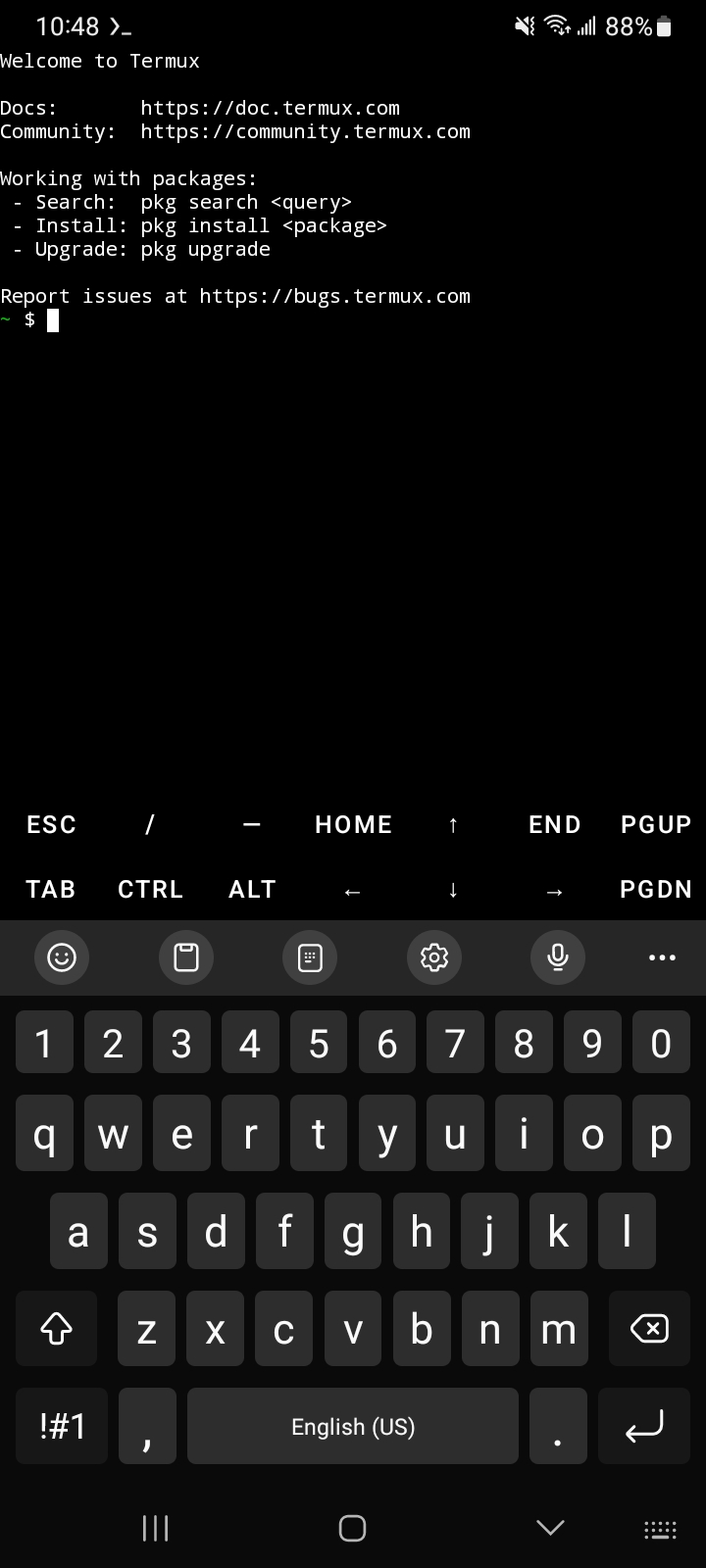706x1568 pixels.
Task: Open the keyboard clipboard
Action: (x=186, y=957)
